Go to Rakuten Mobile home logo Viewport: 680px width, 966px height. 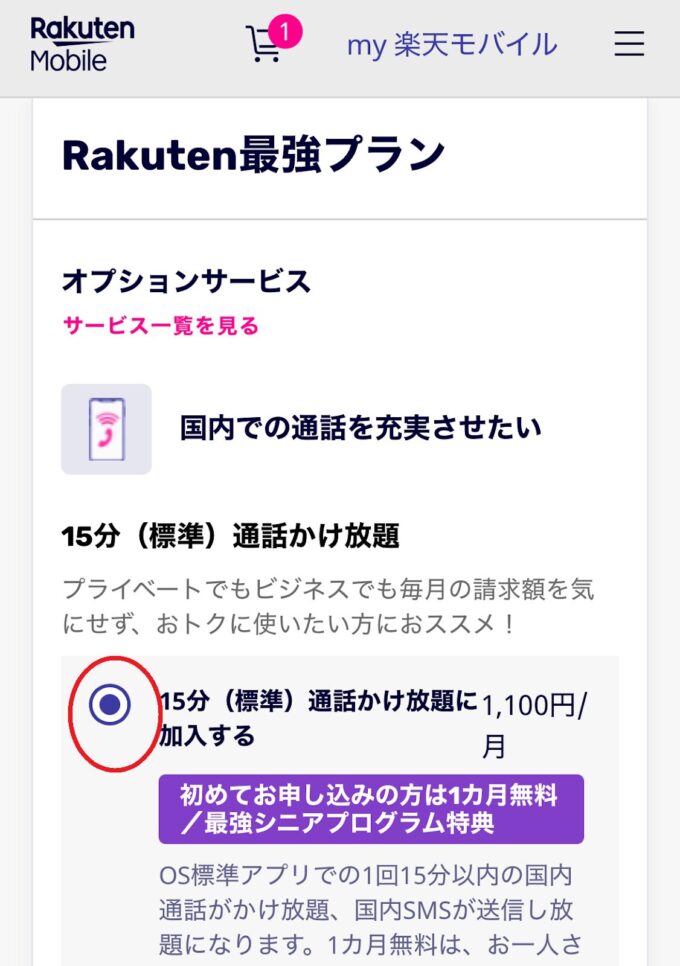[x=81, y=44]
